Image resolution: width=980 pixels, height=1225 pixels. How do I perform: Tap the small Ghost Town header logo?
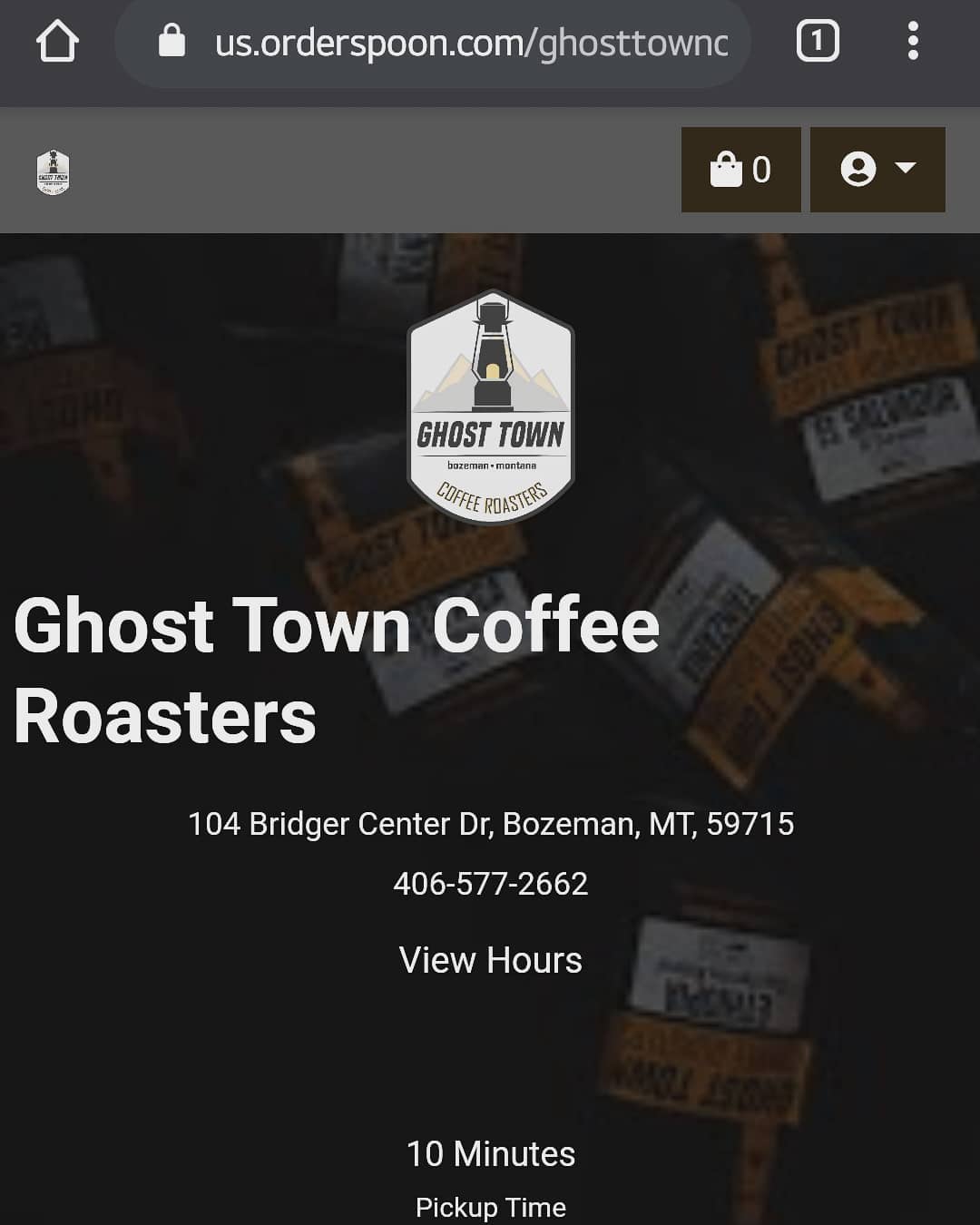tap(54, 171)
